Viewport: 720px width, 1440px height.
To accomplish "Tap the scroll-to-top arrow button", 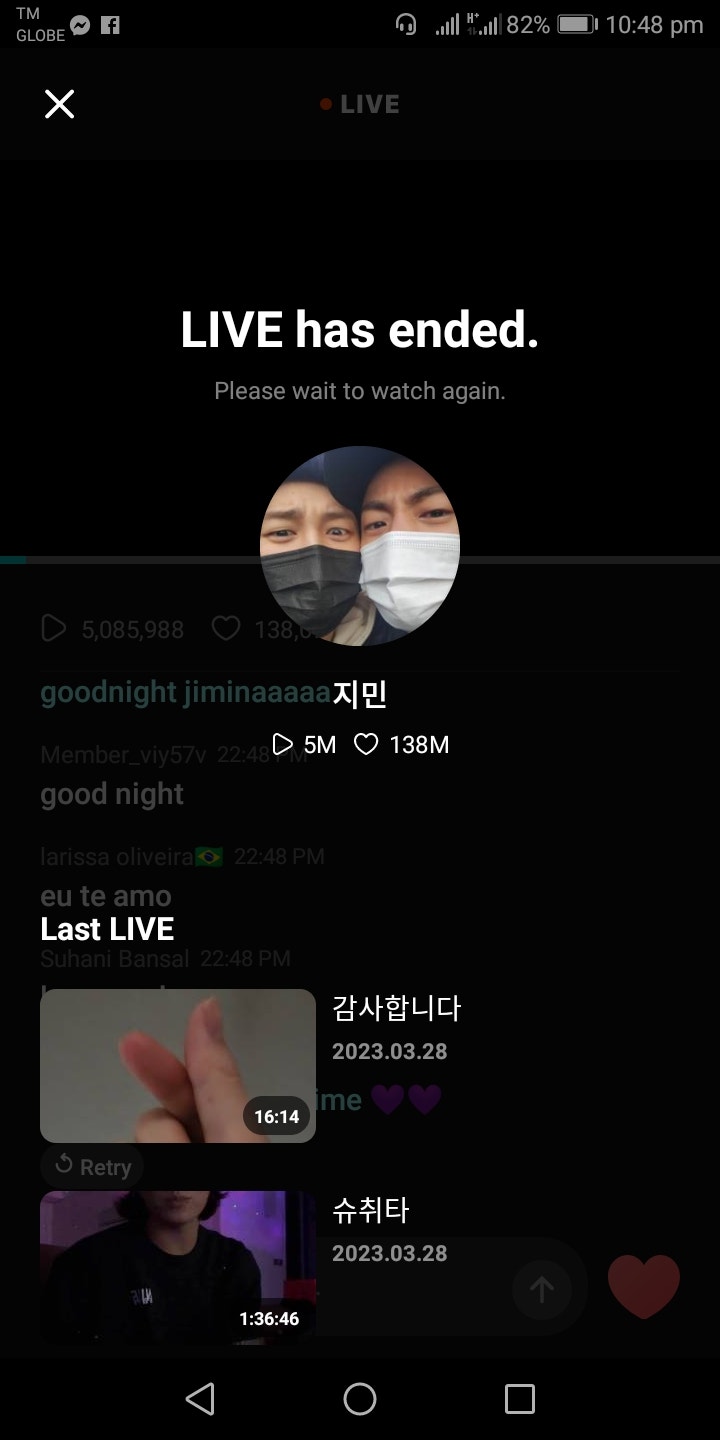I will click(x=541, y=1290).
